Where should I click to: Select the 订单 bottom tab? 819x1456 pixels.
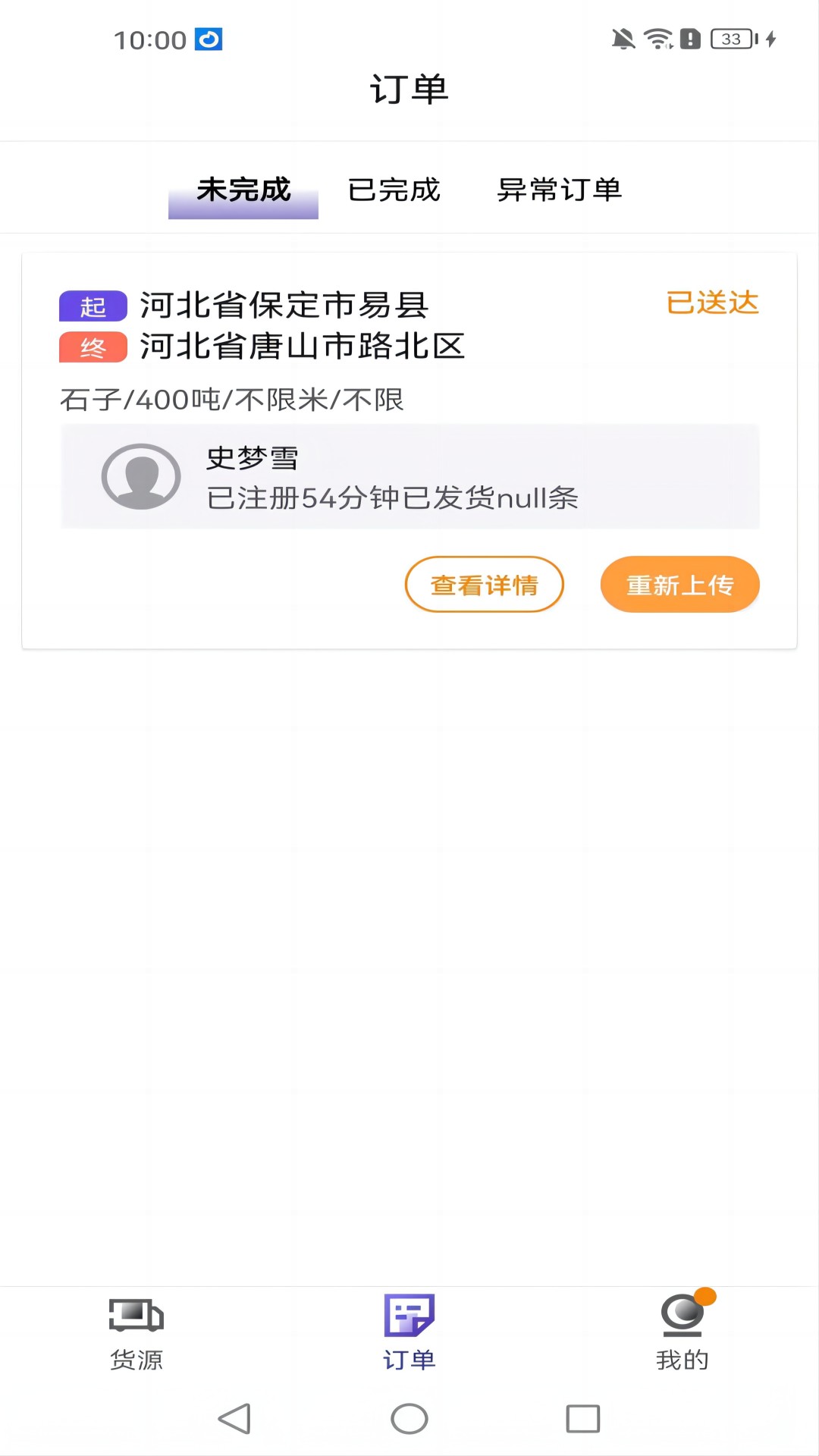click(x=409, y=1334)
